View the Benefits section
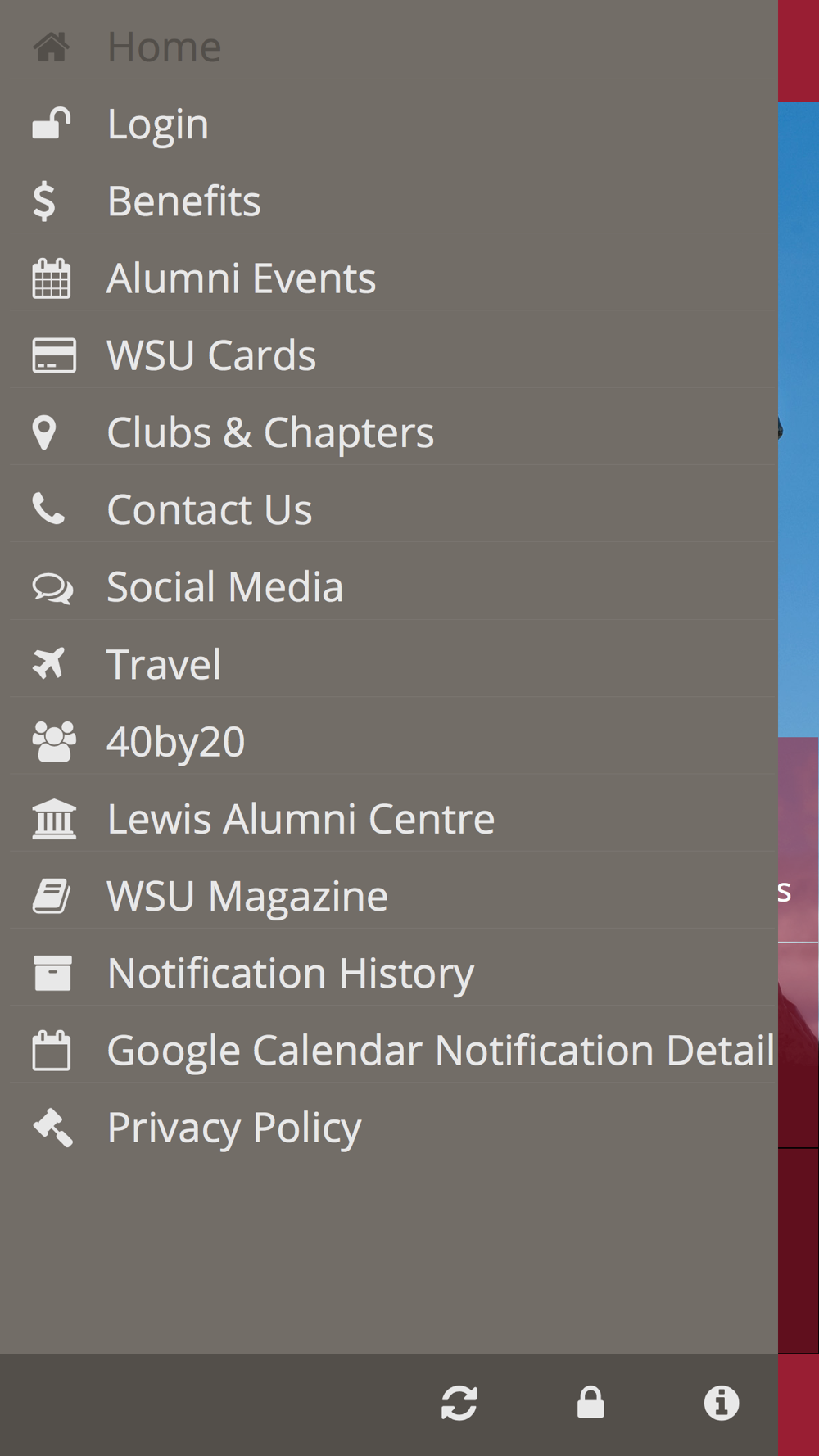Screen dimensions: 819x1456 pos(183,201)
